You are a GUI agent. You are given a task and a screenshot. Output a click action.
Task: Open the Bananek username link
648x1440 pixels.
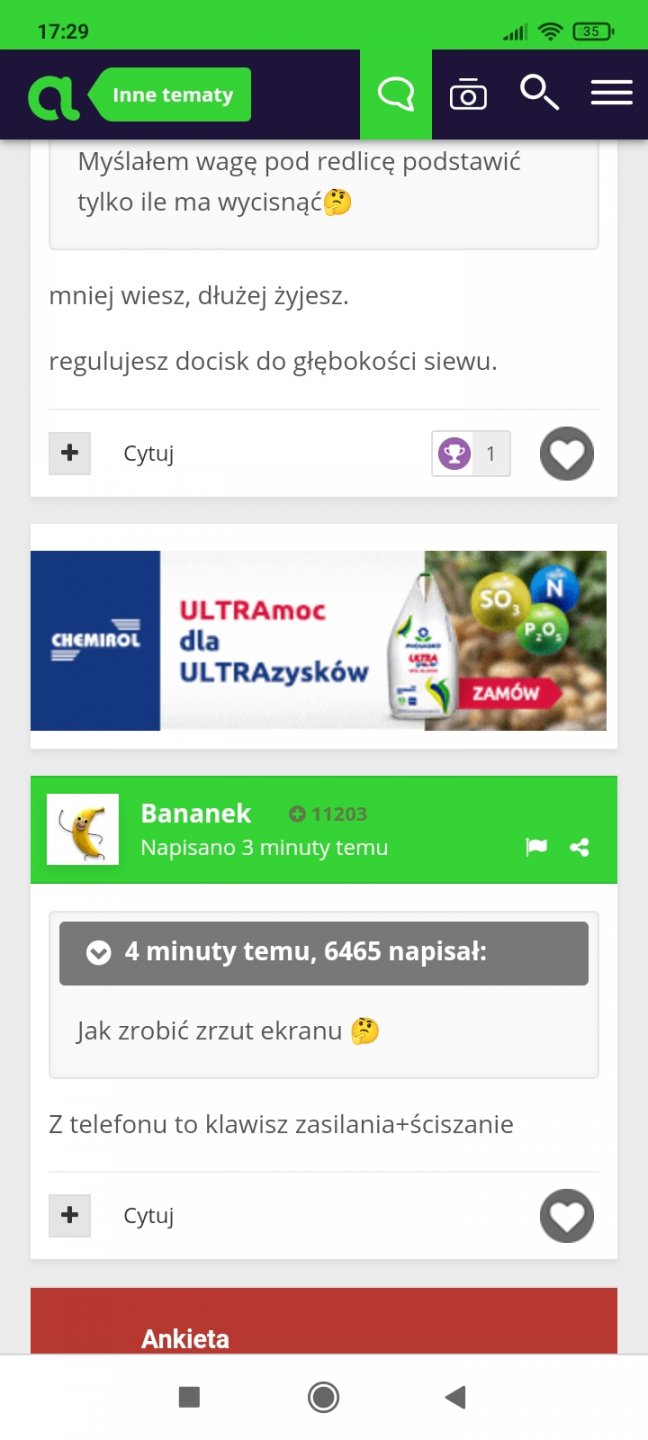coord(196,813)
